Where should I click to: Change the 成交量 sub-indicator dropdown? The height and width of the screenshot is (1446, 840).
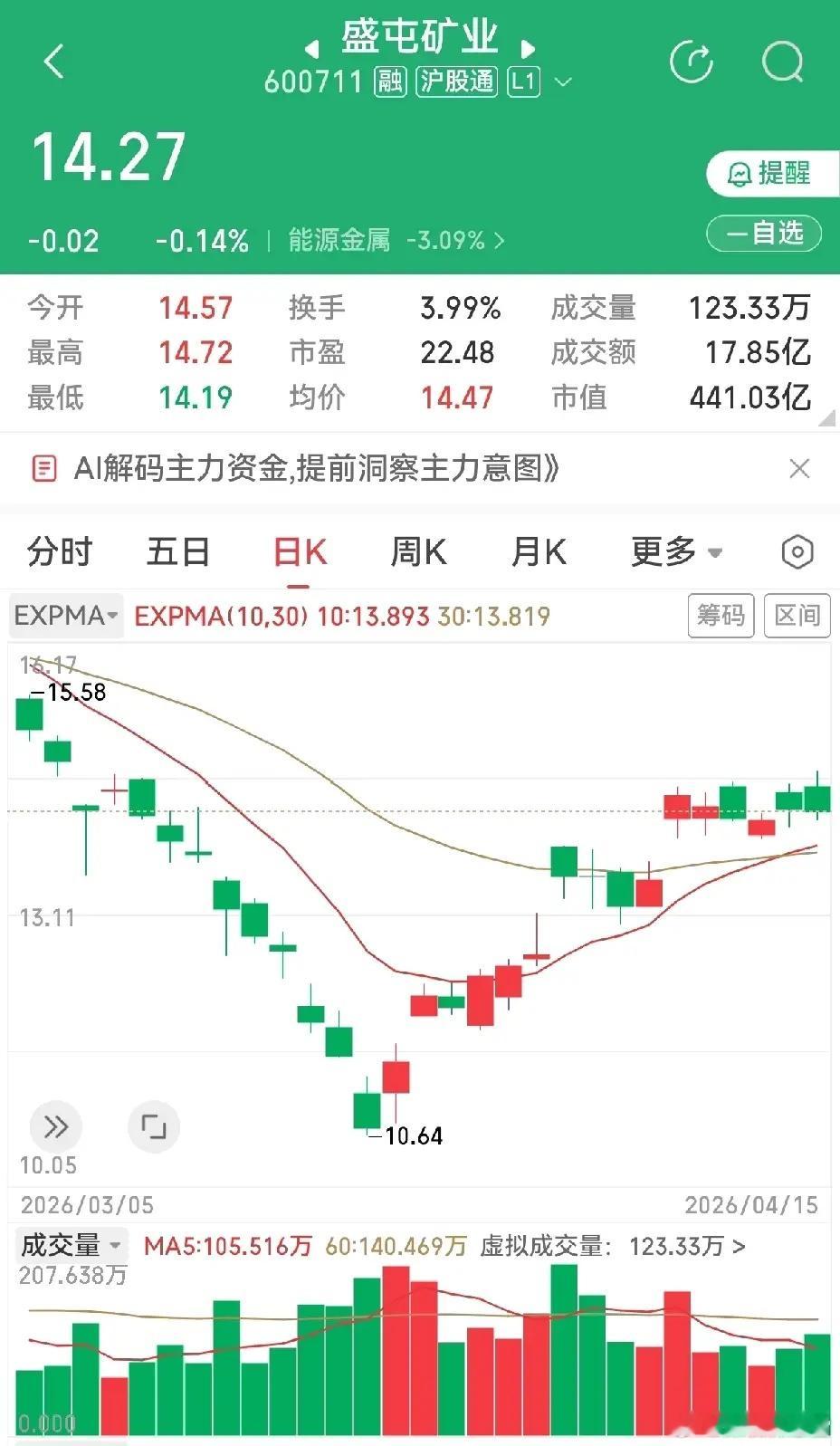[71, 1246]
